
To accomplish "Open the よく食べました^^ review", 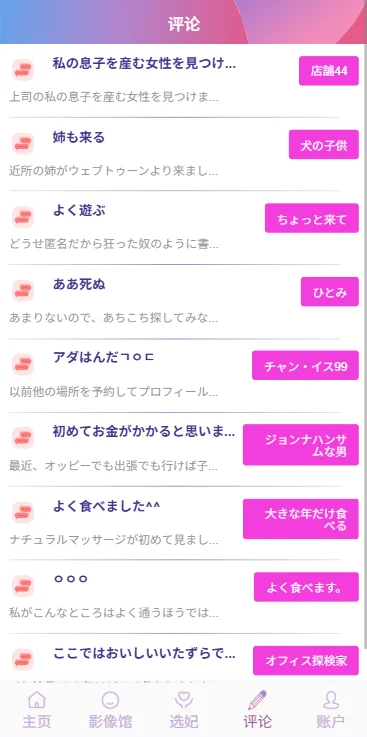I will pos(183,523).
